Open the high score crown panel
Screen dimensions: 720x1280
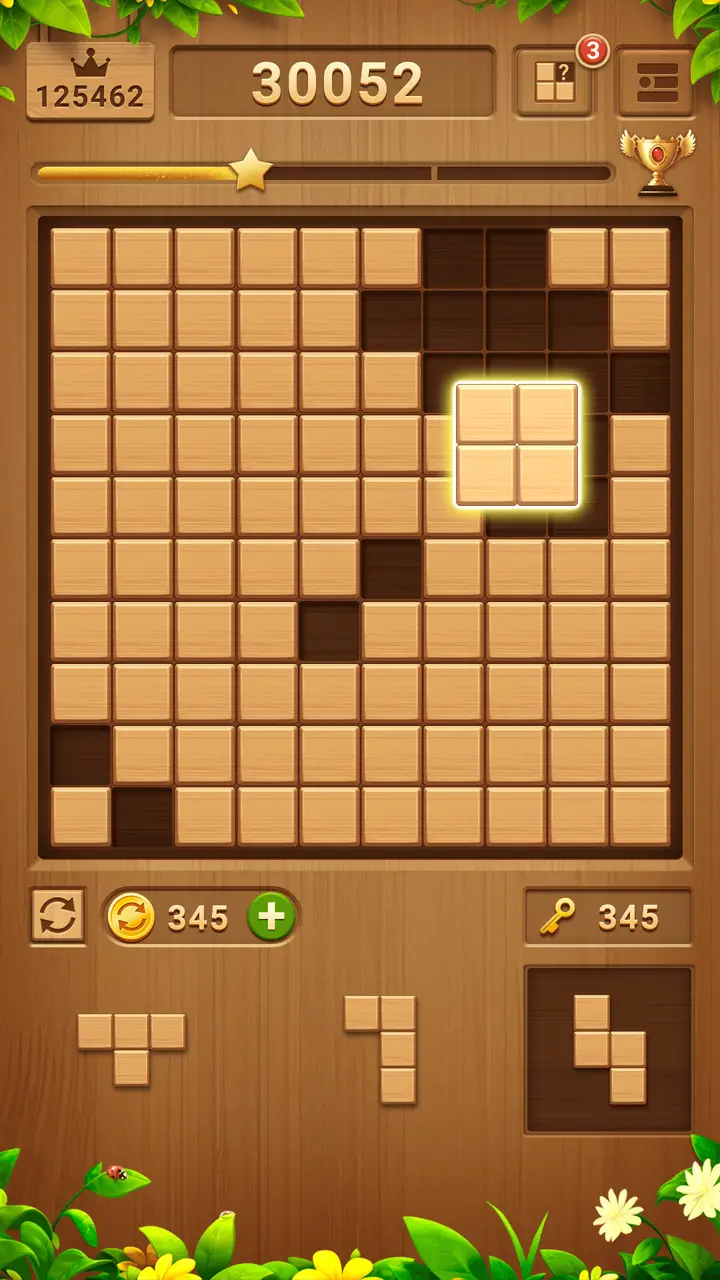(90, 82)
